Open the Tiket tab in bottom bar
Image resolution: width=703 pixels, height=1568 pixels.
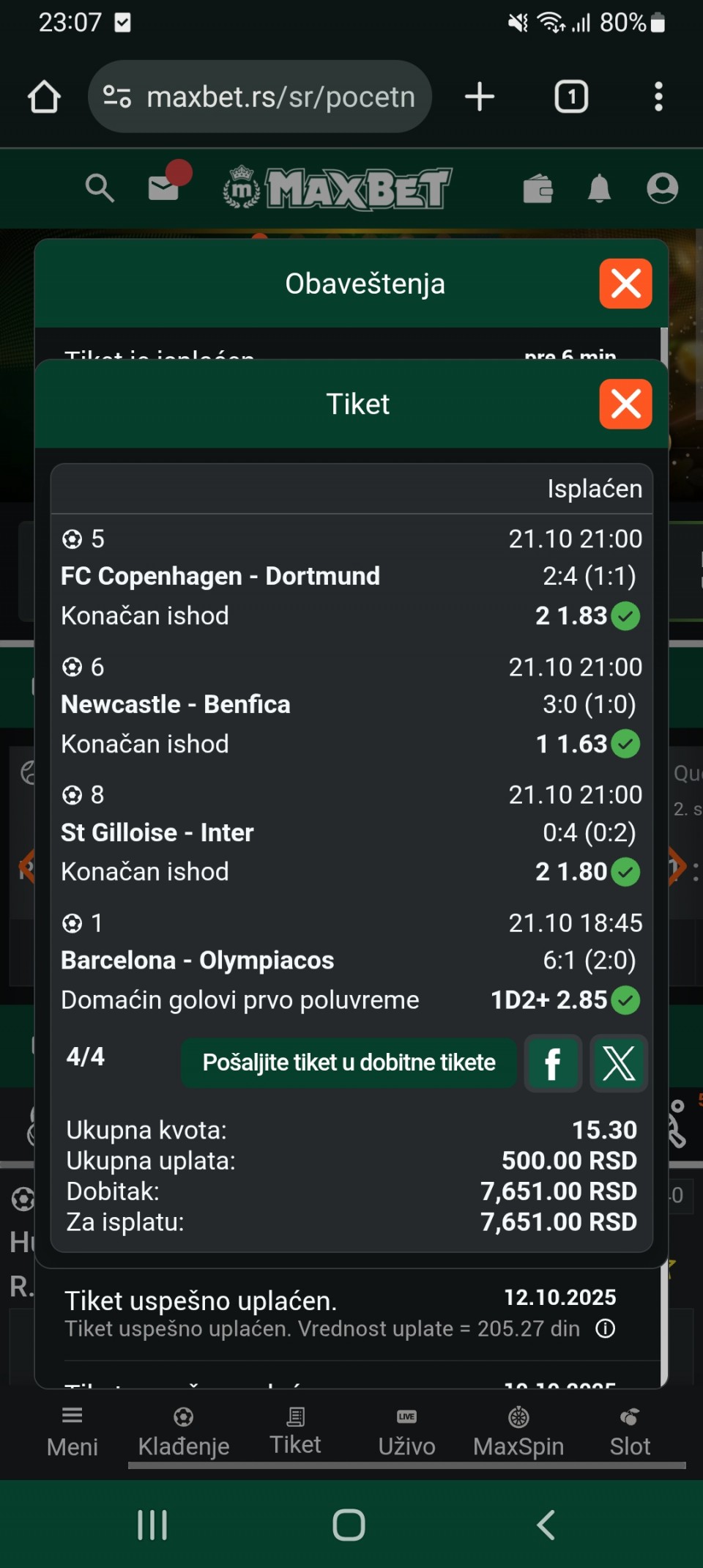(x=295, y=1432)
